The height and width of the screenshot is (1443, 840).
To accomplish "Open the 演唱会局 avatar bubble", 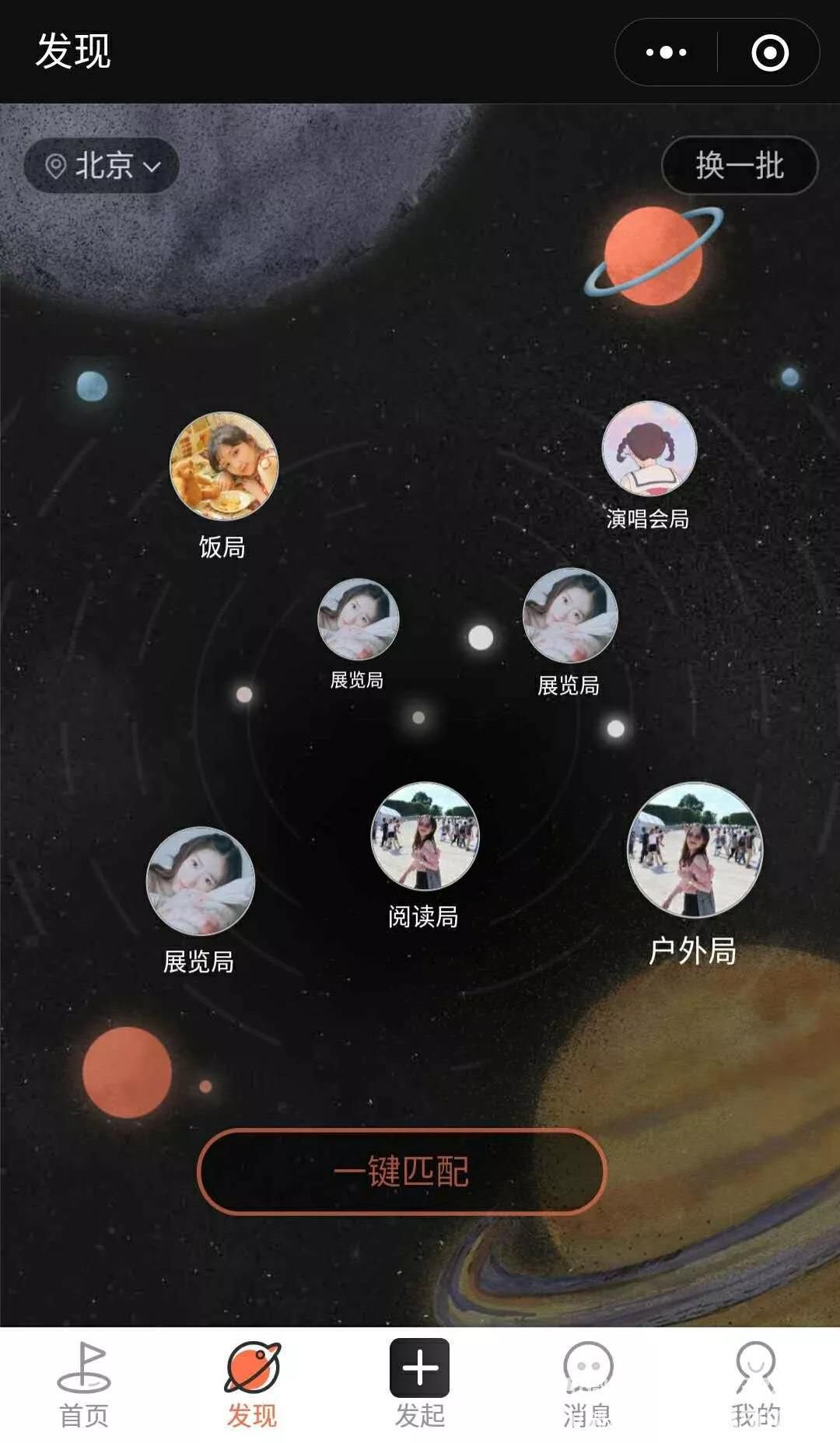I will click(x=649, y=449).
